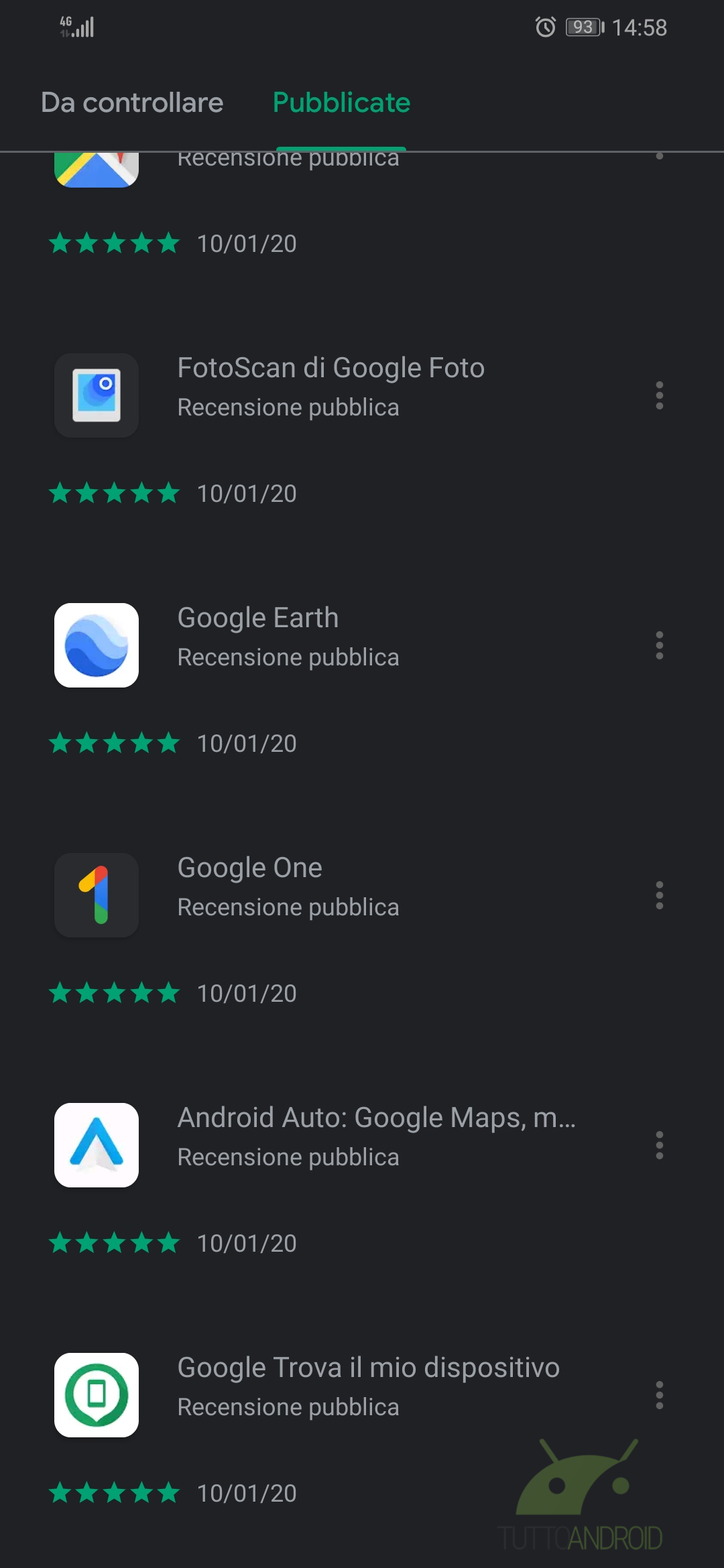724x1568 pixels.
Task: Open overflow menu for FotoScan review
Action: tap(660, 395)
